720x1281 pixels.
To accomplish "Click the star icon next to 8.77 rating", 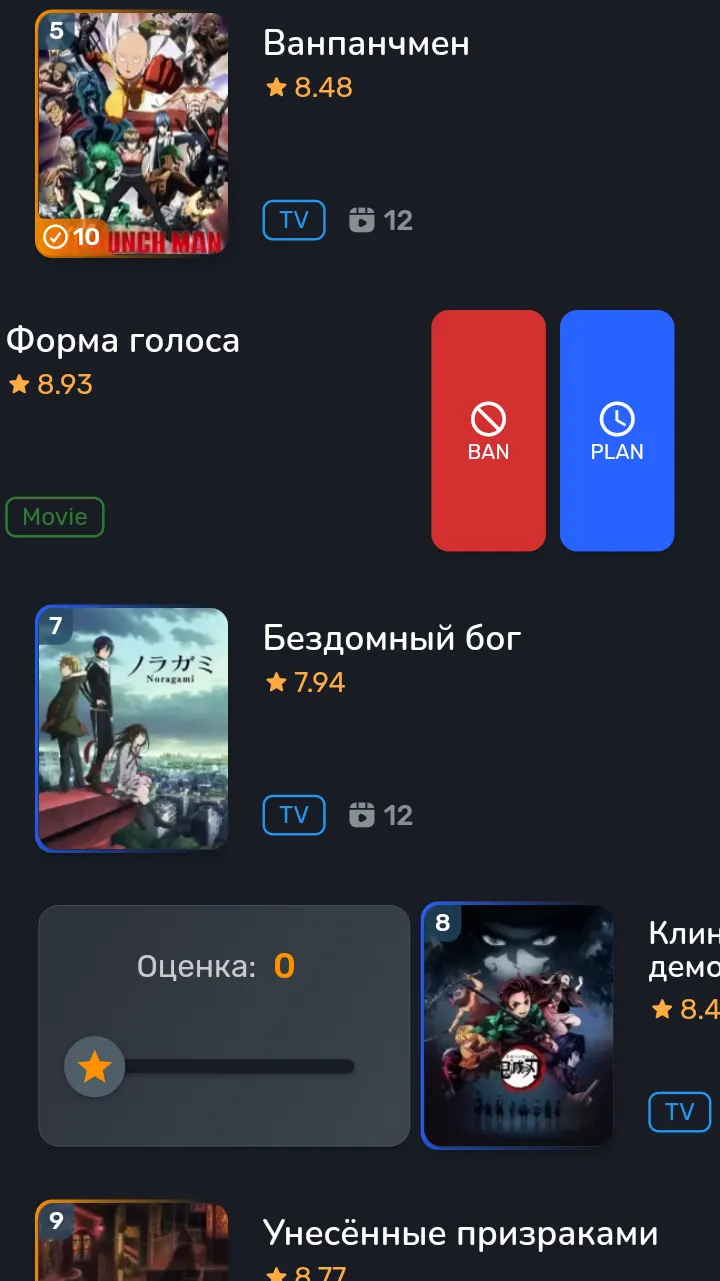I will click(274, 1275).
